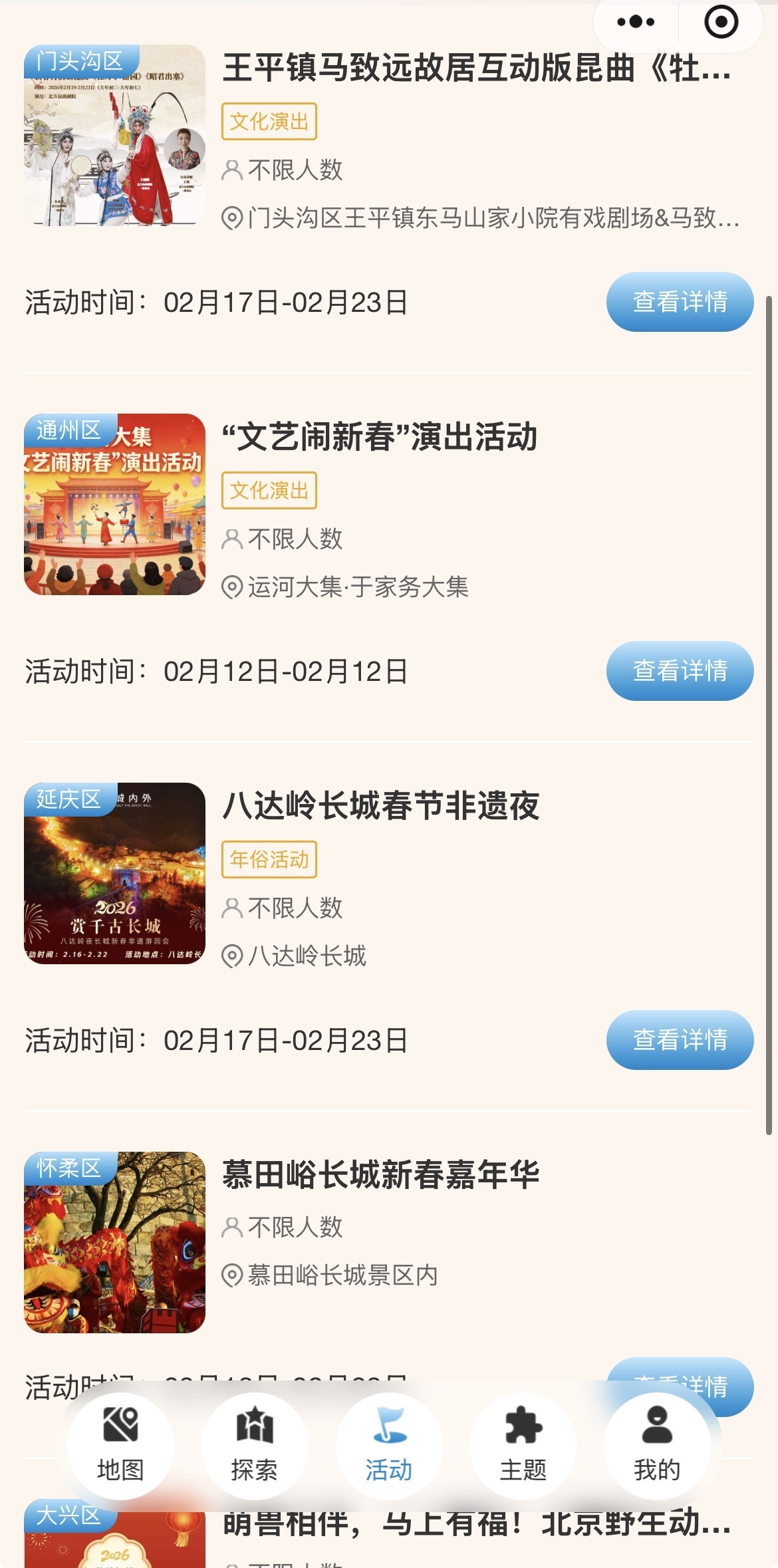Viewport: 778px width, 1568px height.
Task: Open the 文艺闹新春 event poster
Action: click(x=114, y=504)
